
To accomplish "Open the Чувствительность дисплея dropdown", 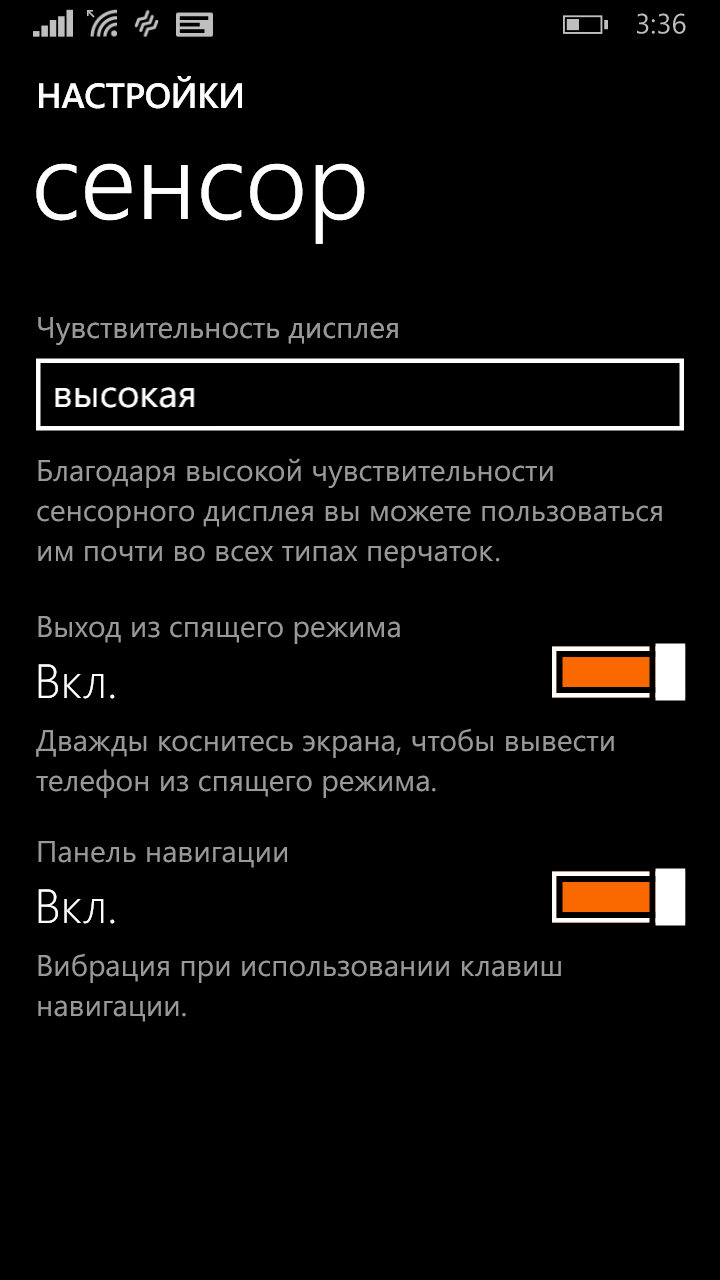I will tap(360, 395).
